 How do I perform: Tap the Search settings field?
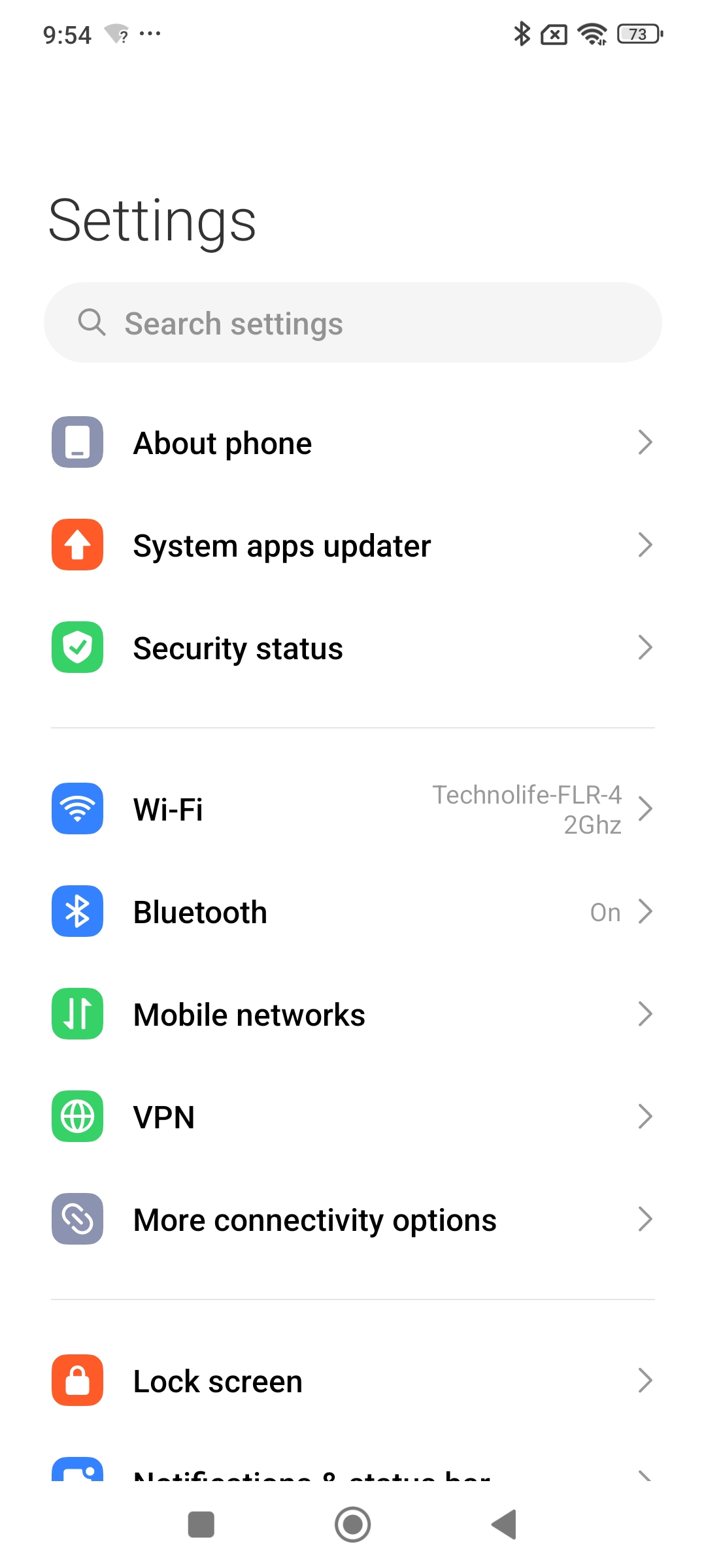(x=353, y=323)
